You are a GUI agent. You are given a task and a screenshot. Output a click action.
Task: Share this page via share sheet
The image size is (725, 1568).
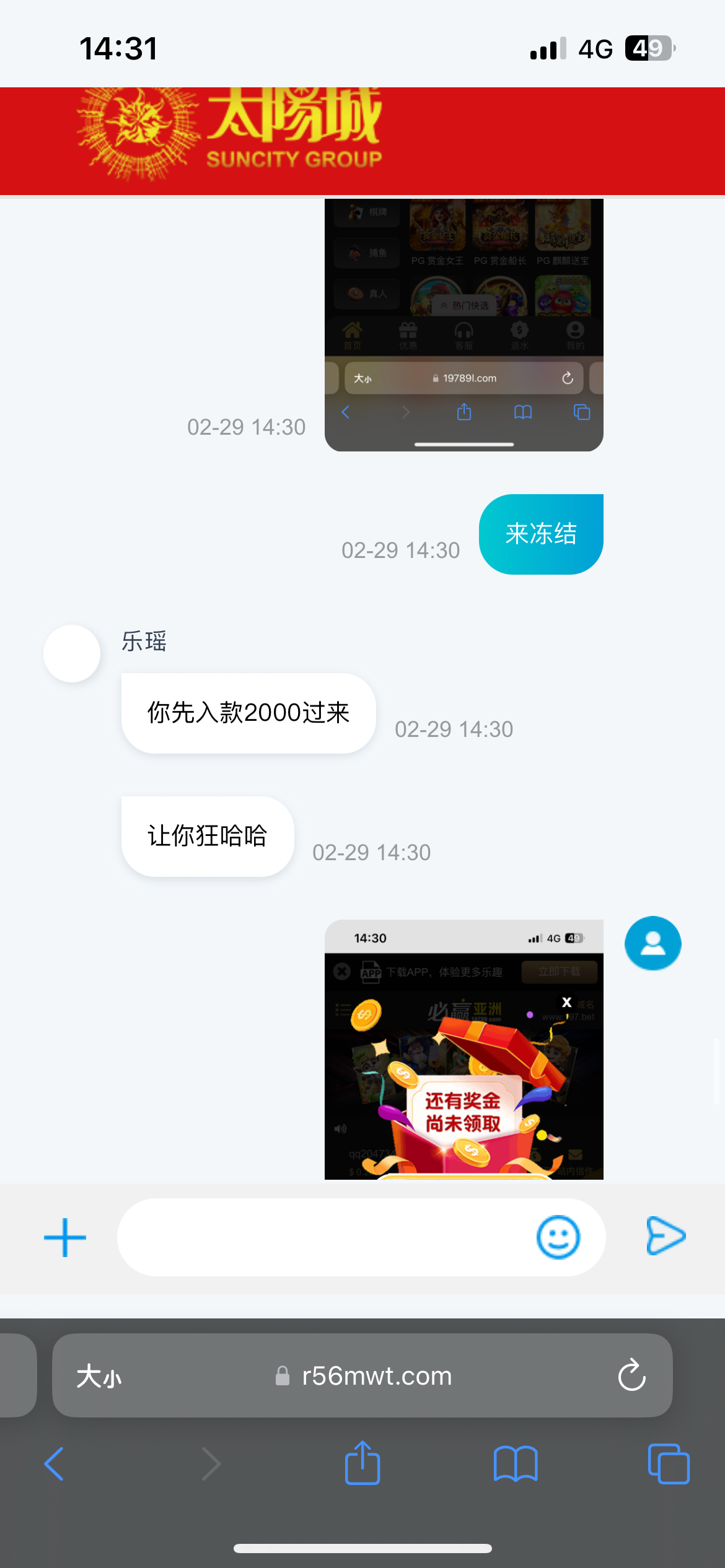click(x=362, y=1463)
